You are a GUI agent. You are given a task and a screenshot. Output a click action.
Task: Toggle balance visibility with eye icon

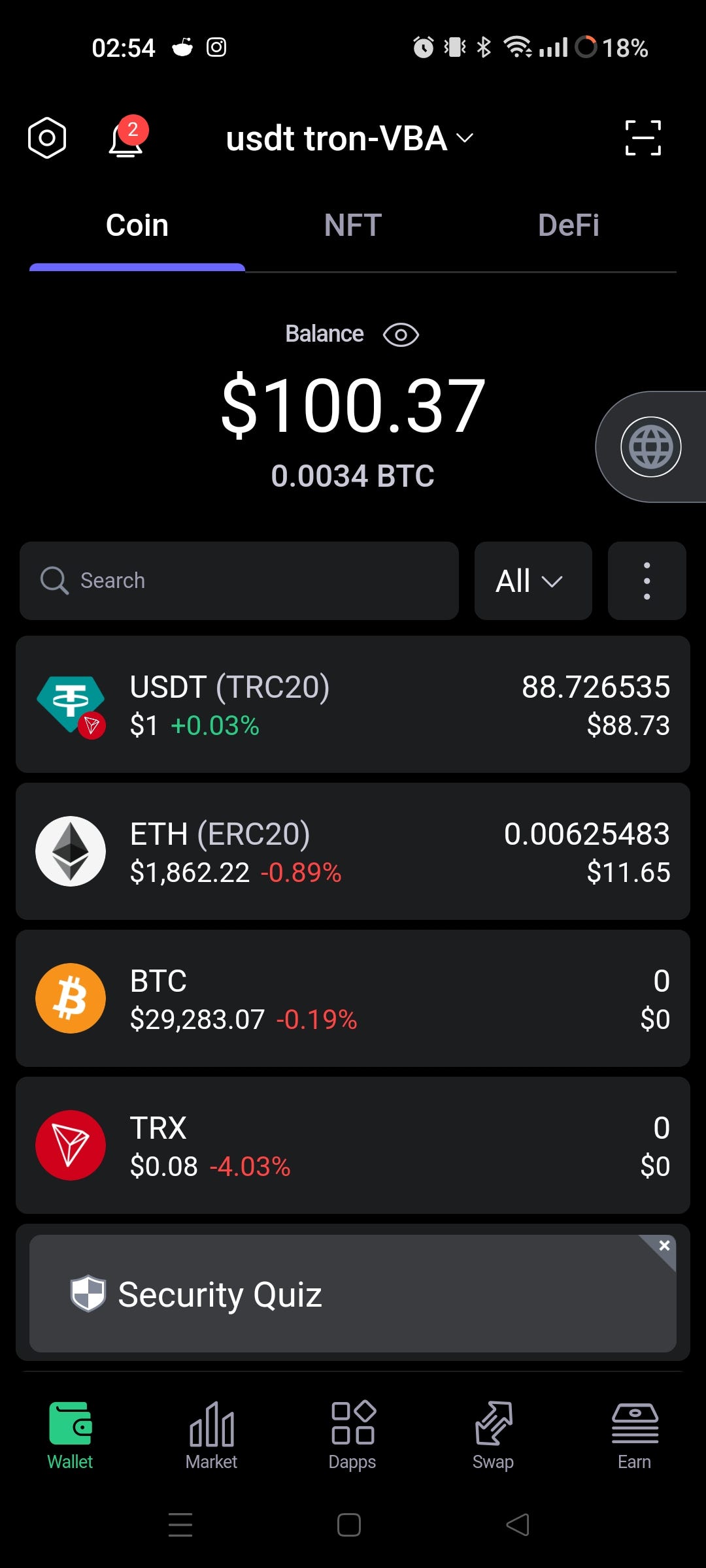click(401, 334)
